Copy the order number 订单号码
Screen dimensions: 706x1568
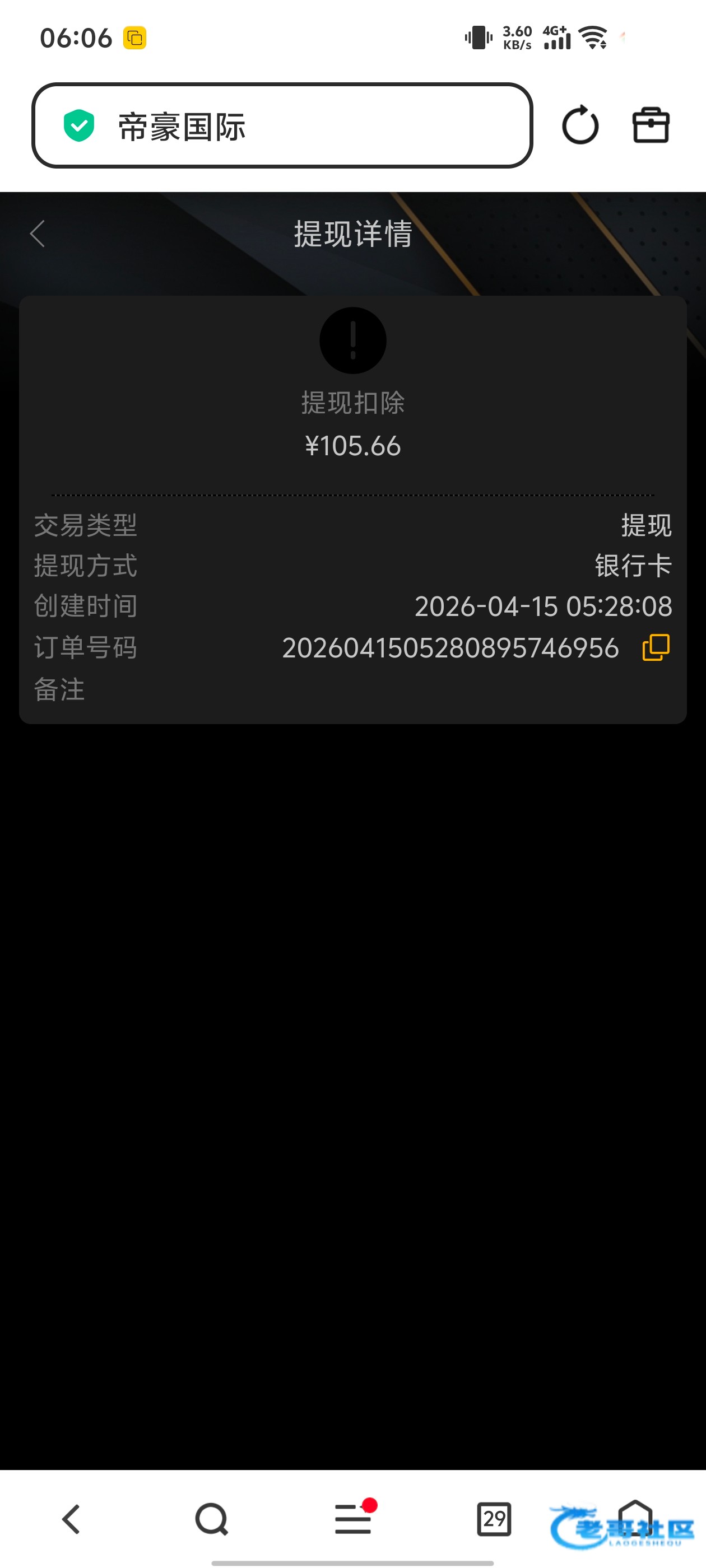[x=656, y=647]
